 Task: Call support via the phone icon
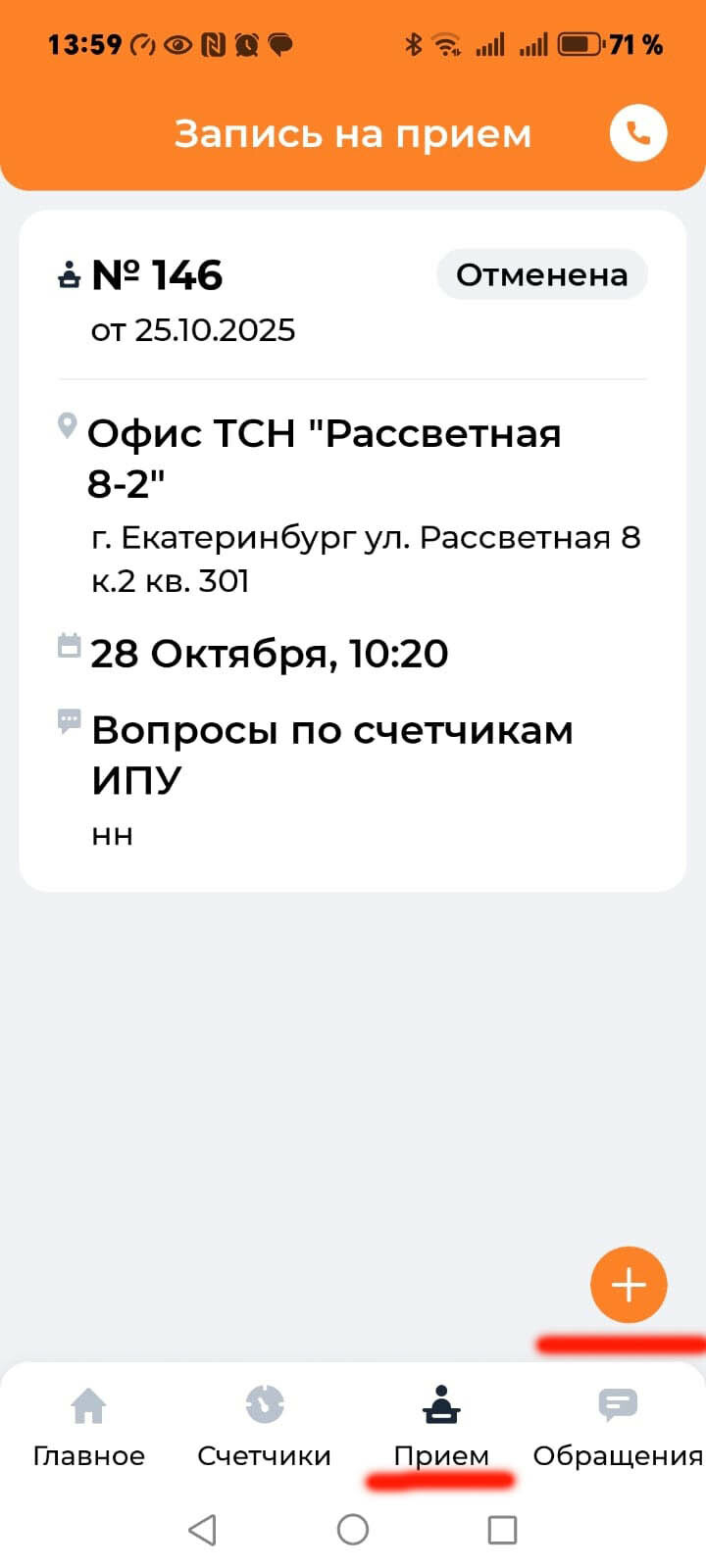(x=637, y=133)
